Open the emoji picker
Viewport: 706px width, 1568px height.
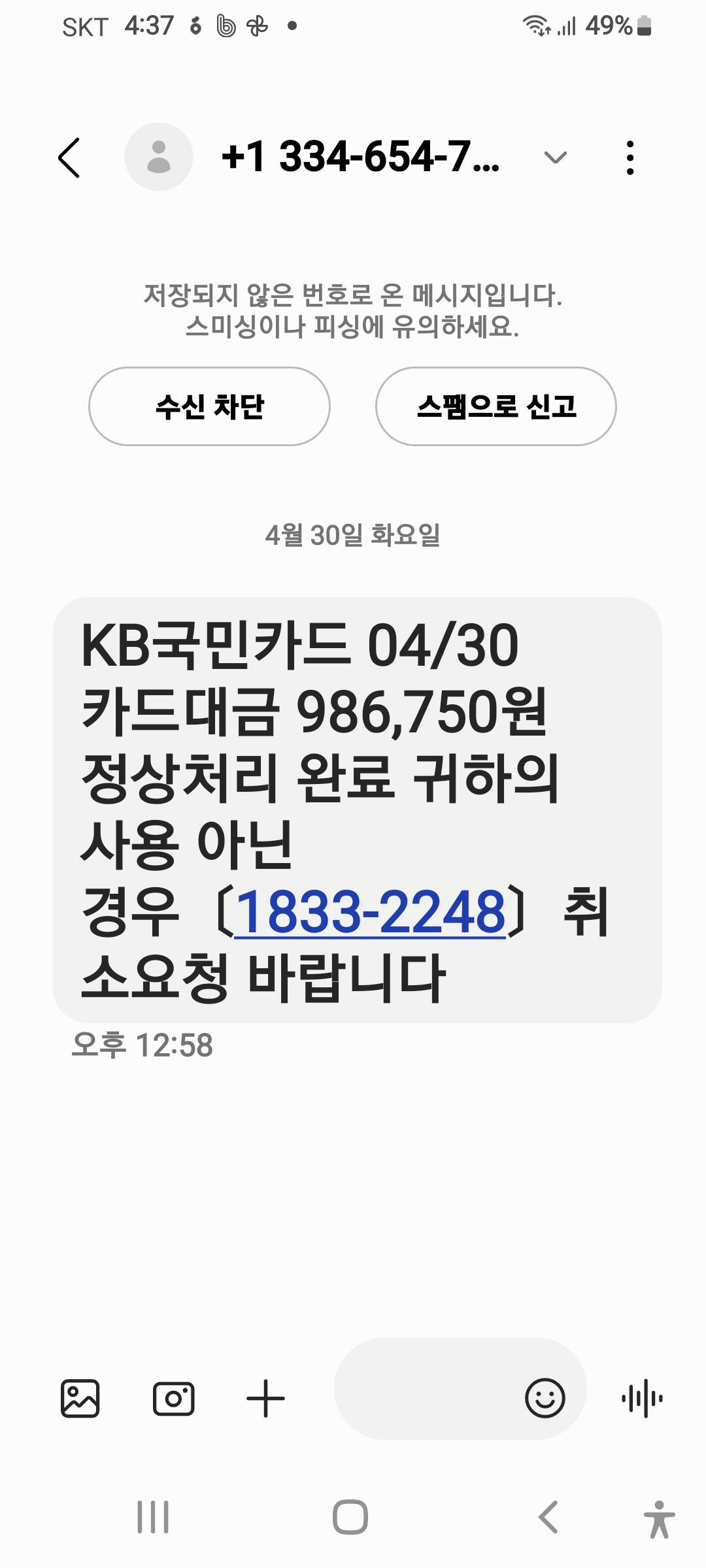pos(545,1399)
